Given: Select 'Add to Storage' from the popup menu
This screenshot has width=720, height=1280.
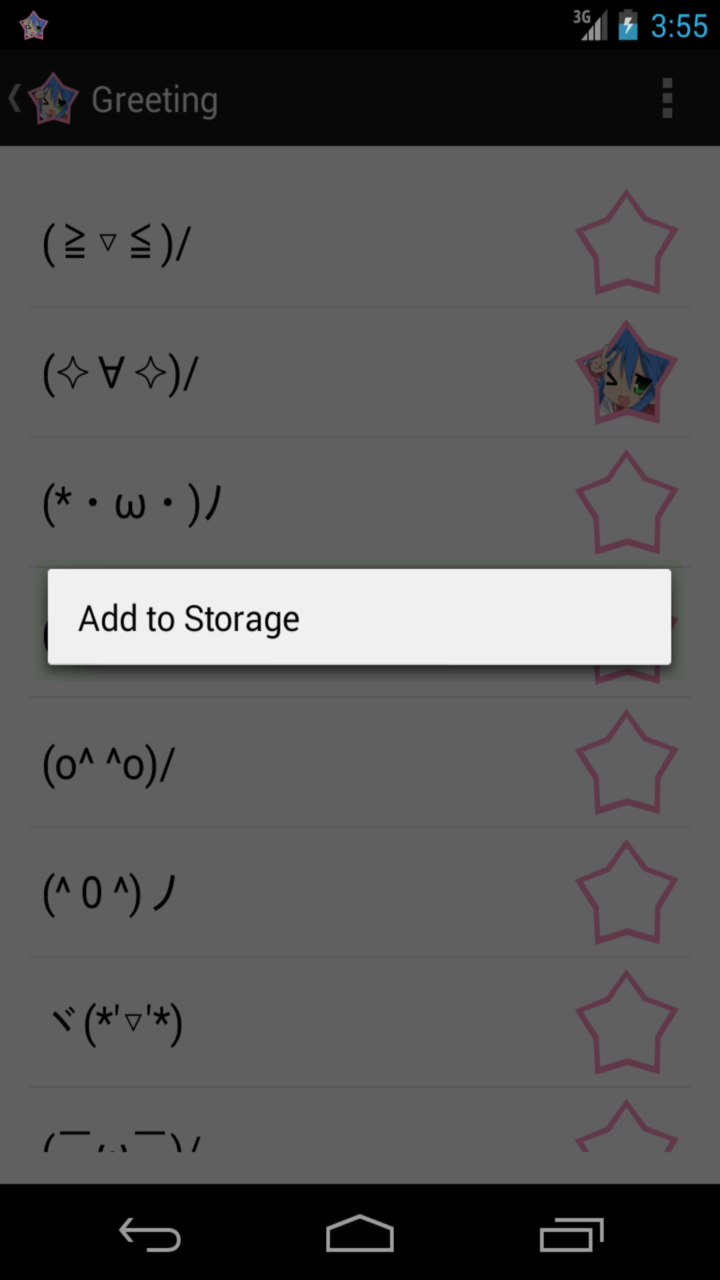Looking at the screenshot, I should [188, 618].
